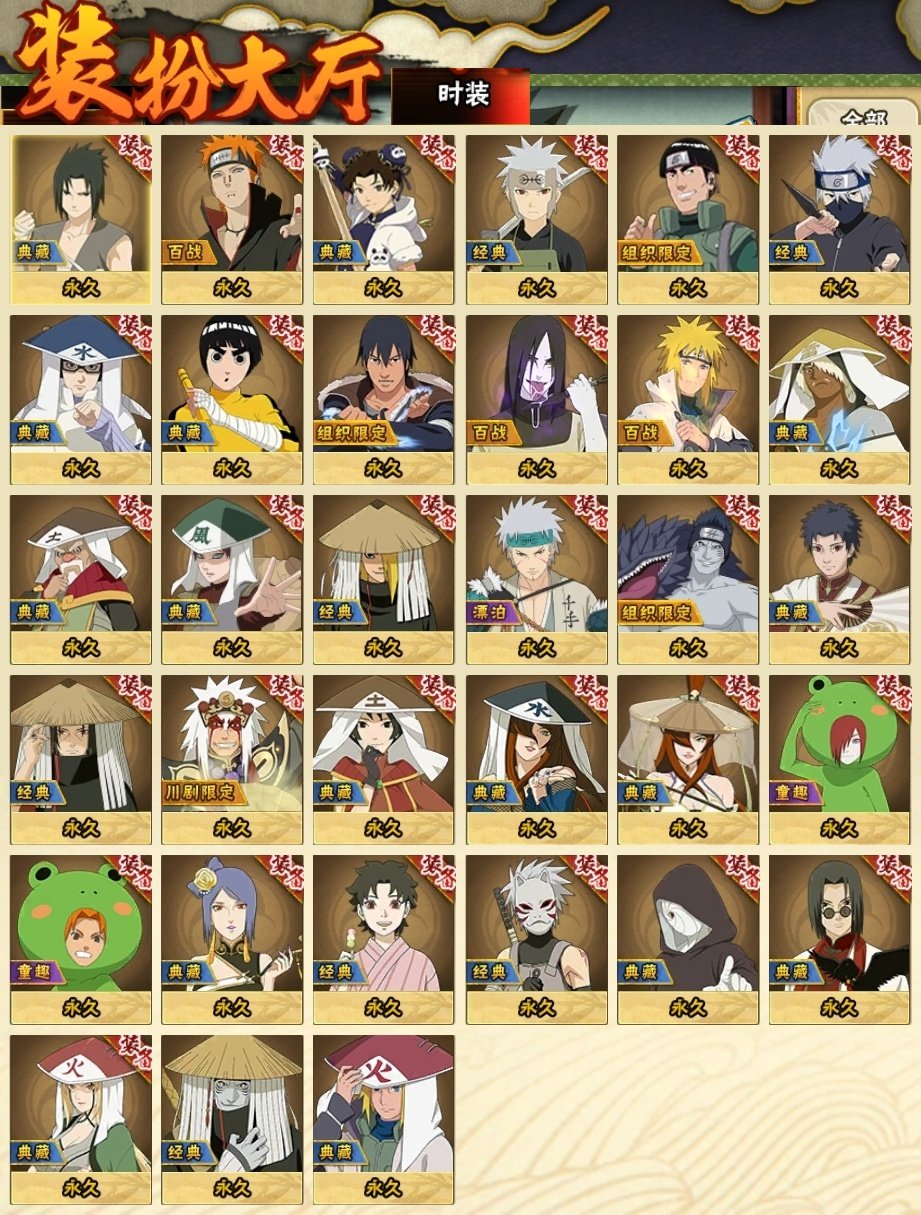Choose the orange-haired frog hood 童趣 costume

pyautogui.click(x=81, y=939)
